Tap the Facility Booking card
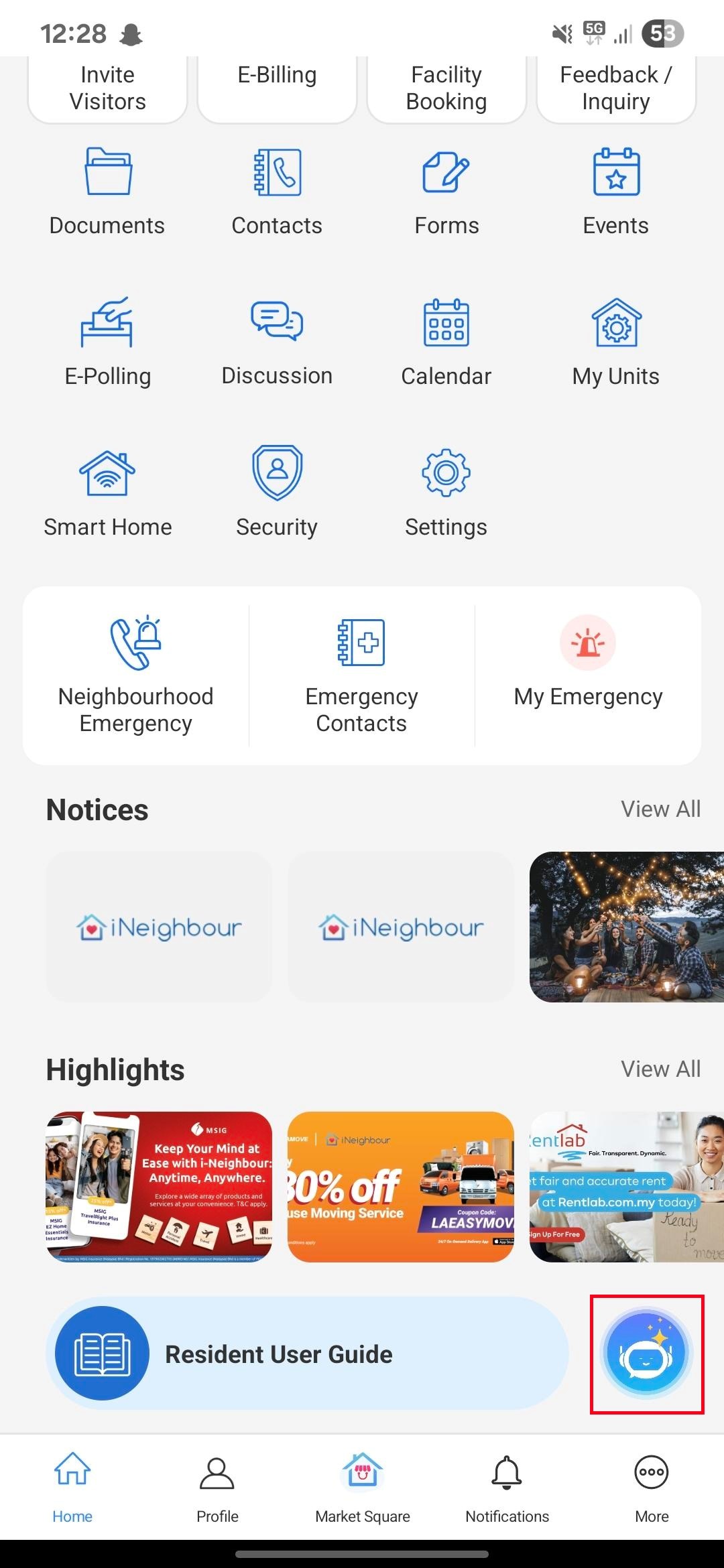 pyautogui.click(x=446, y=88)
